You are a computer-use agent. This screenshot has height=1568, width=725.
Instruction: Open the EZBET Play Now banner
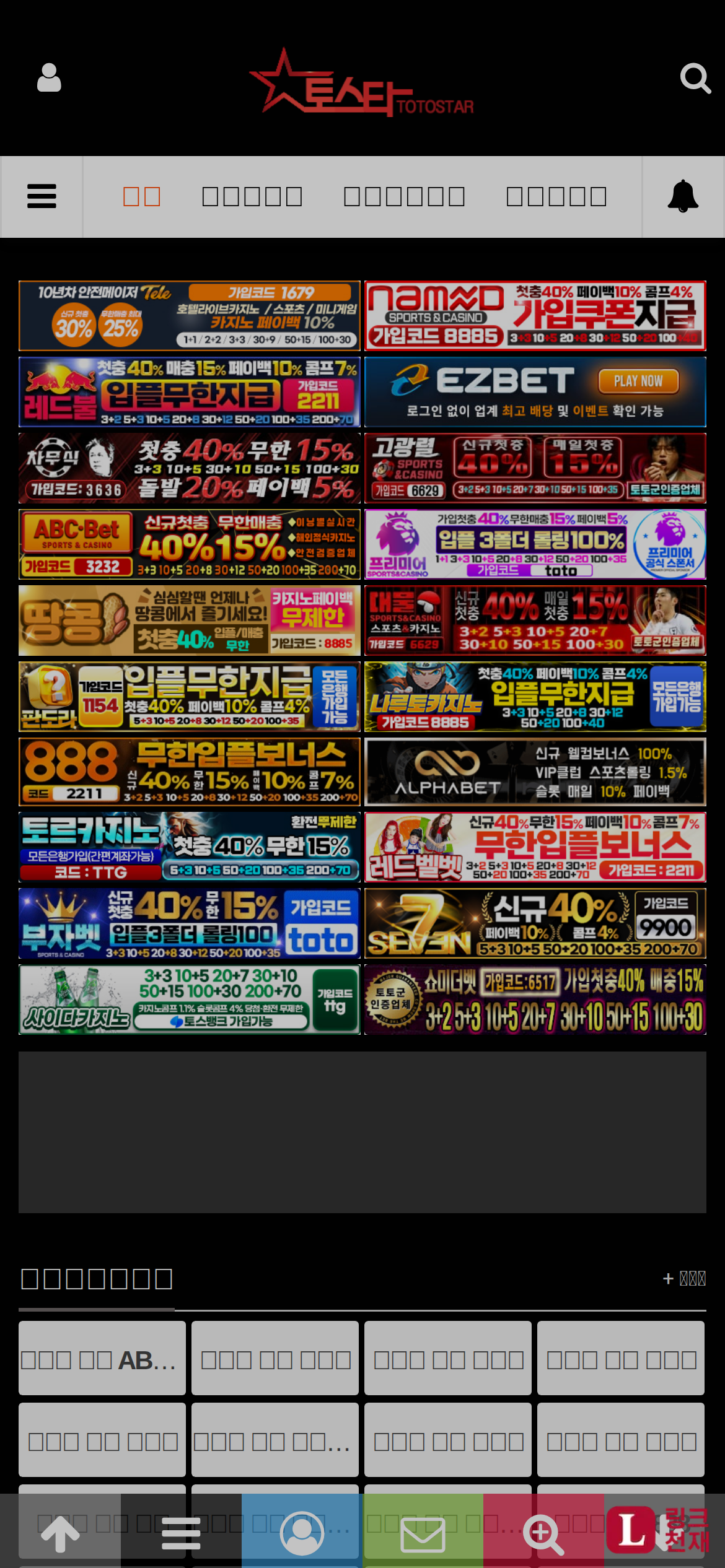535,392
